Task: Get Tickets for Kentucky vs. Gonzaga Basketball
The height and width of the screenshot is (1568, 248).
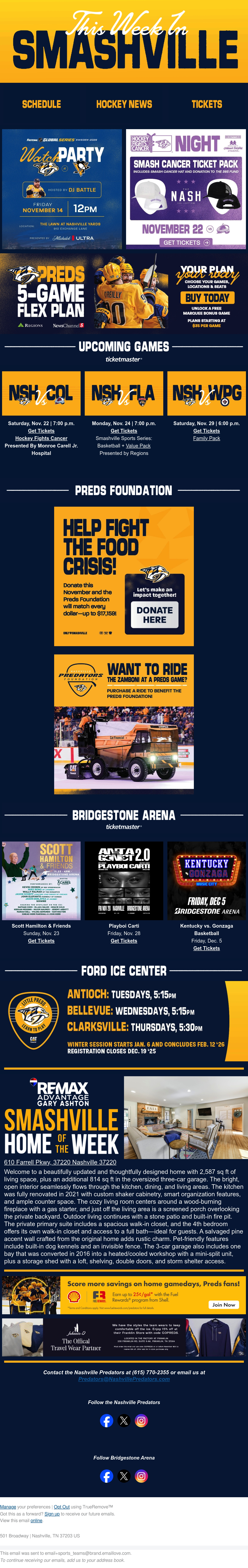Action: click(207, 948)
